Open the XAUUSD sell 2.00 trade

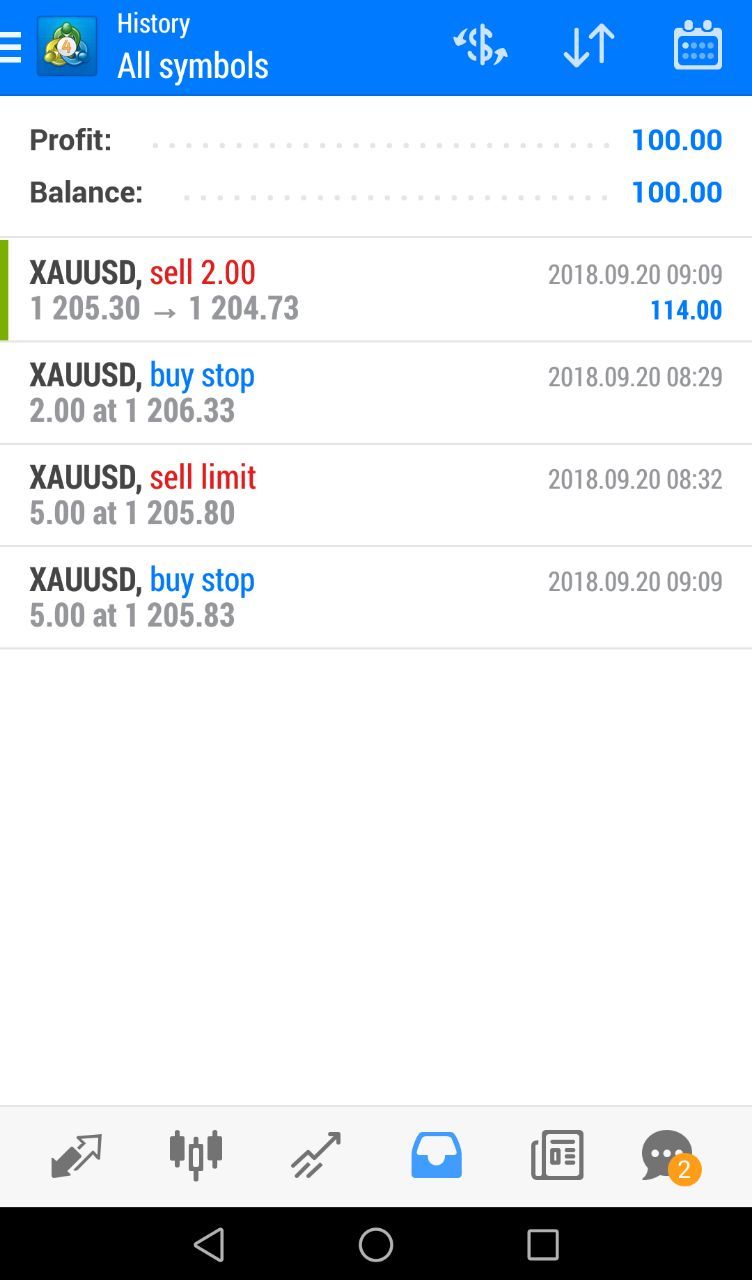(376, 290)
